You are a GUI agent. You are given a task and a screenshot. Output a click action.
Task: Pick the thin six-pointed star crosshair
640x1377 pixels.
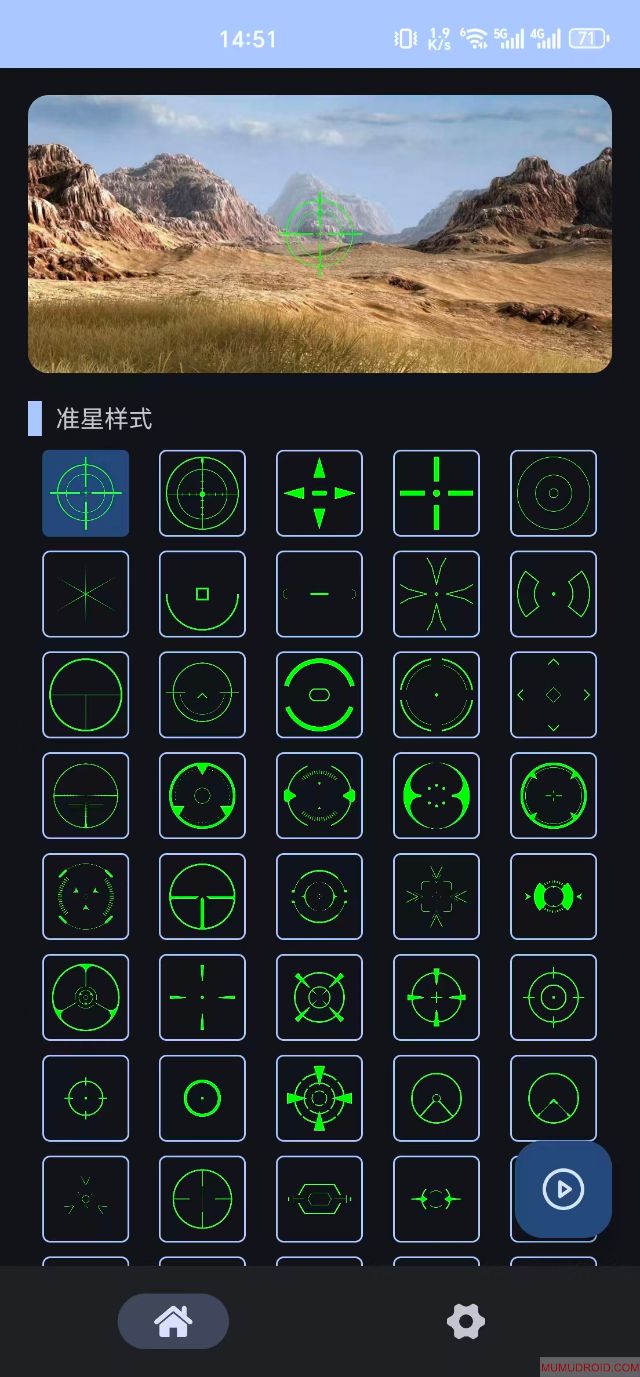click(85, 594)
